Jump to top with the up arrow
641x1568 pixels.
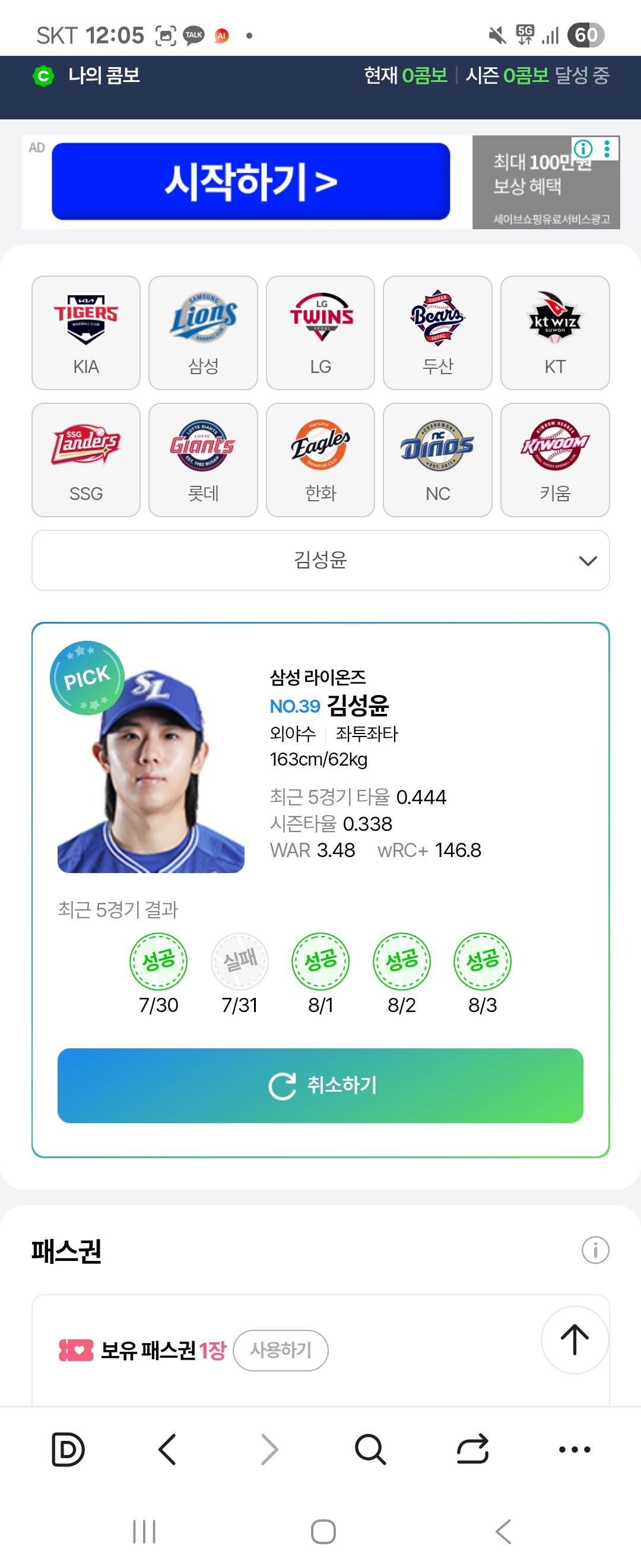click(x=574, y=1339)
